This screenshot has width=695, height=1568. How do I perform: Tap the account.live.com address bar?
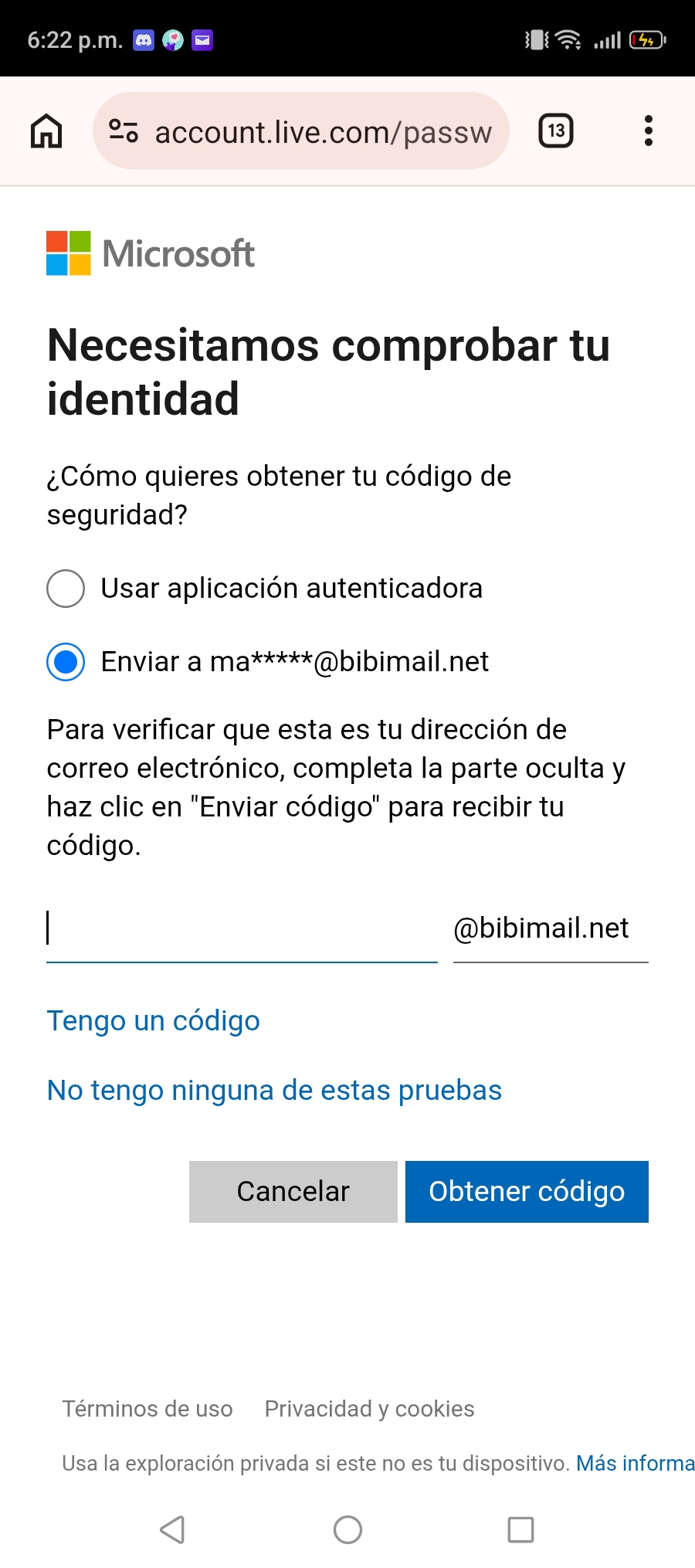coord(301,131)
